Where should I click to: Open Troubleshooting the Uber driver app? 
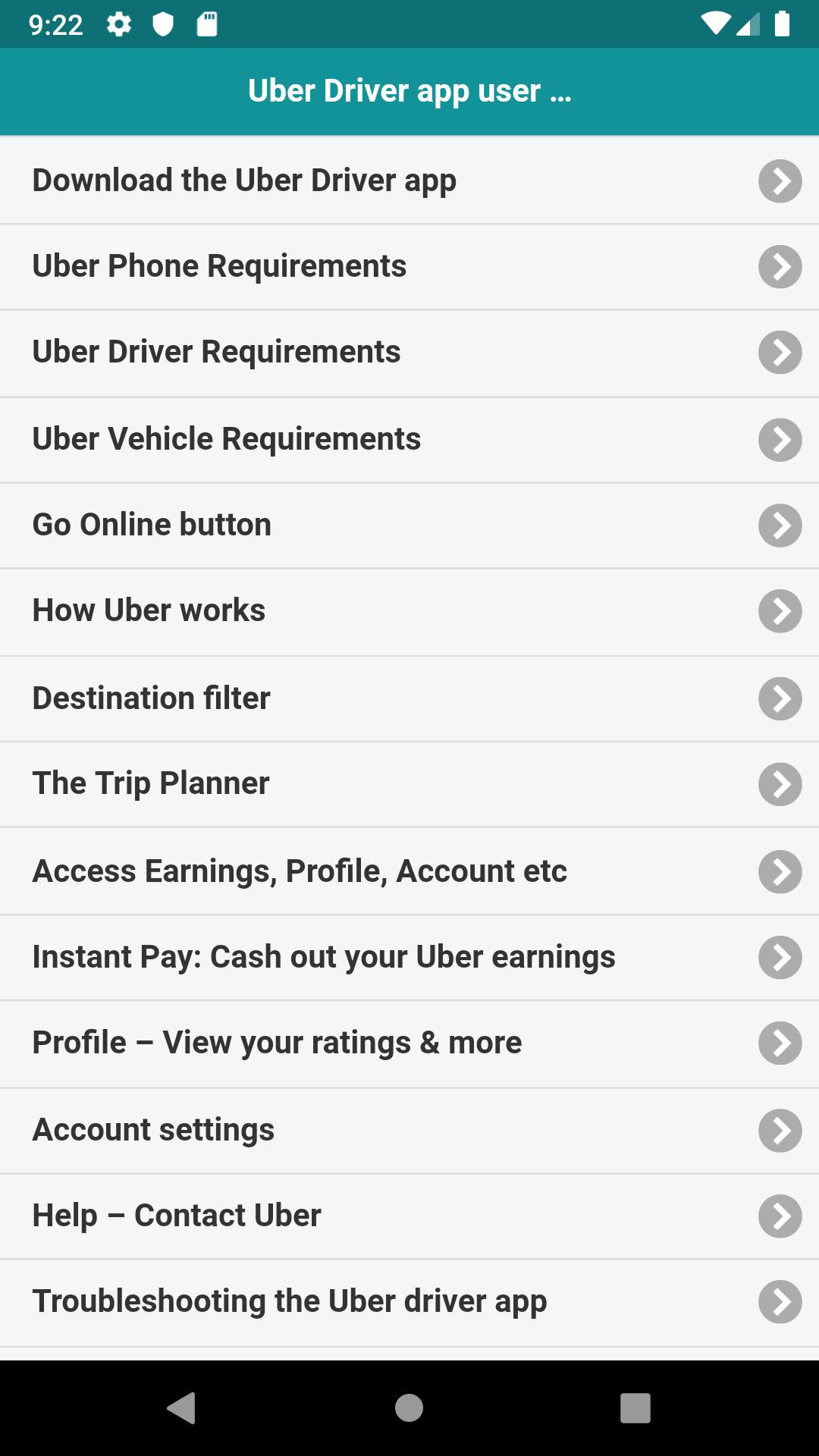409,1303
